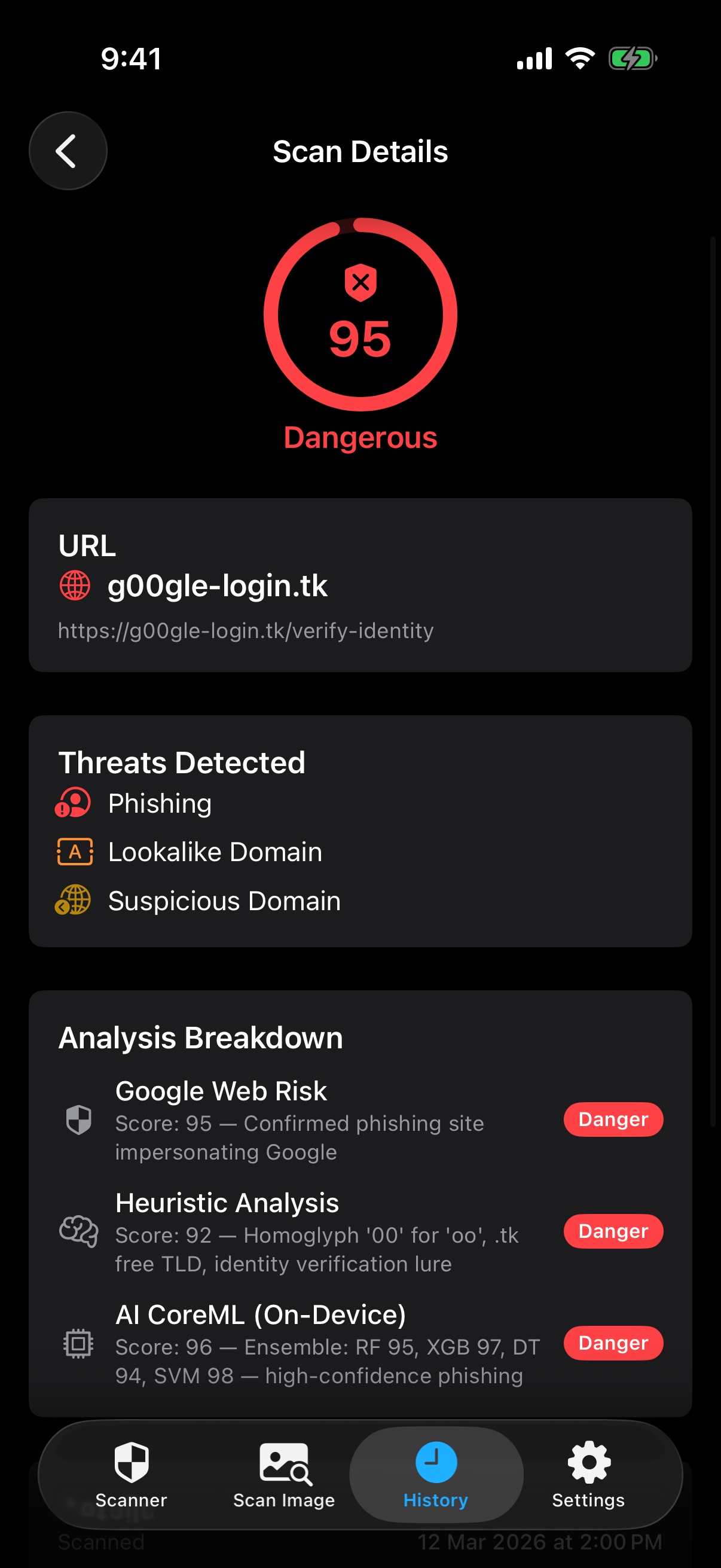The height and width of the screenshot is (1568, 721).
Task: Tap the Danger badge for Google Web Risk
Action: pyautogui.click(x=613, y=1119)
